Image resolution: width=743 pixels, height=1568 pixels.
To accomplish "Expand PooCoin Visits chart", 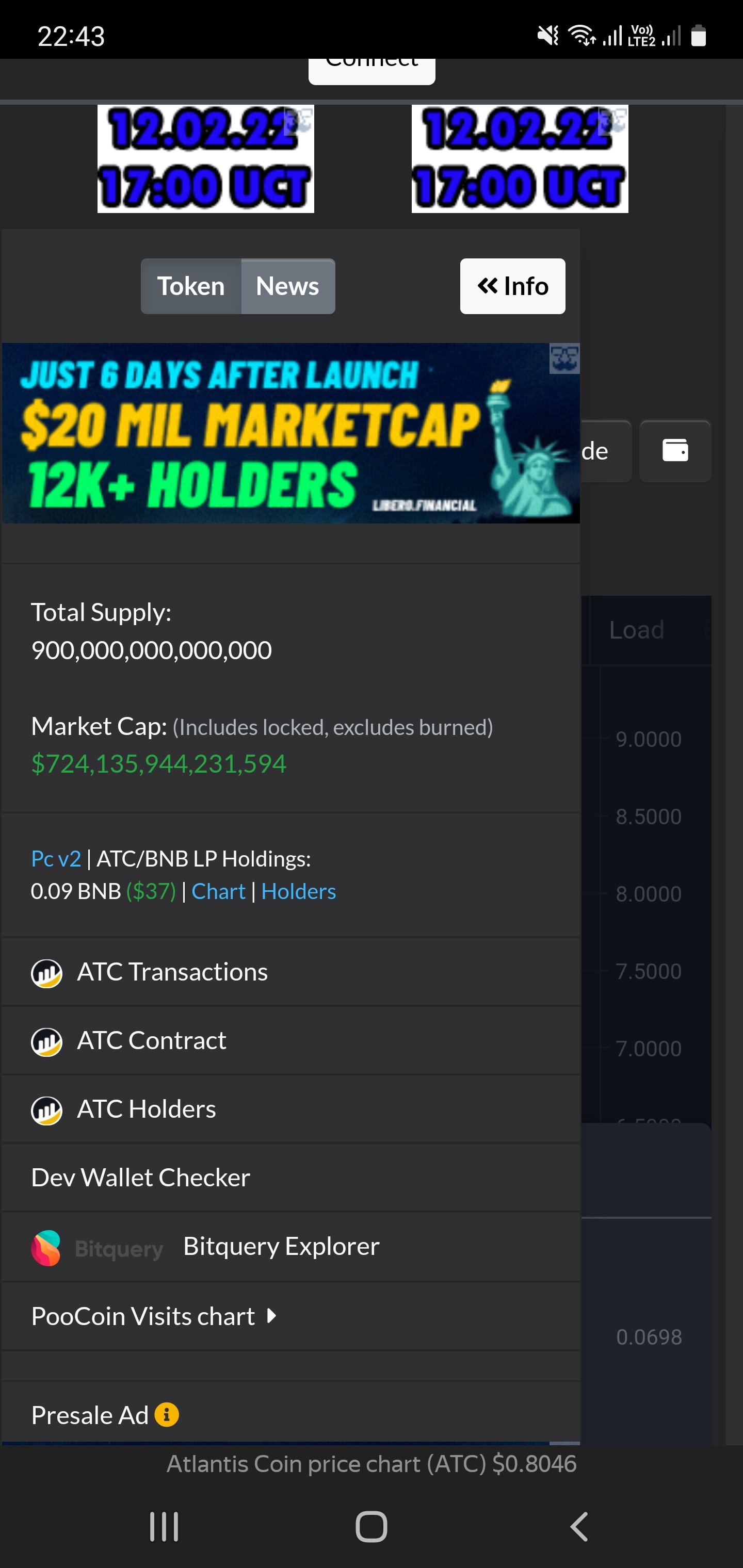I will [x=153, y=1317].
